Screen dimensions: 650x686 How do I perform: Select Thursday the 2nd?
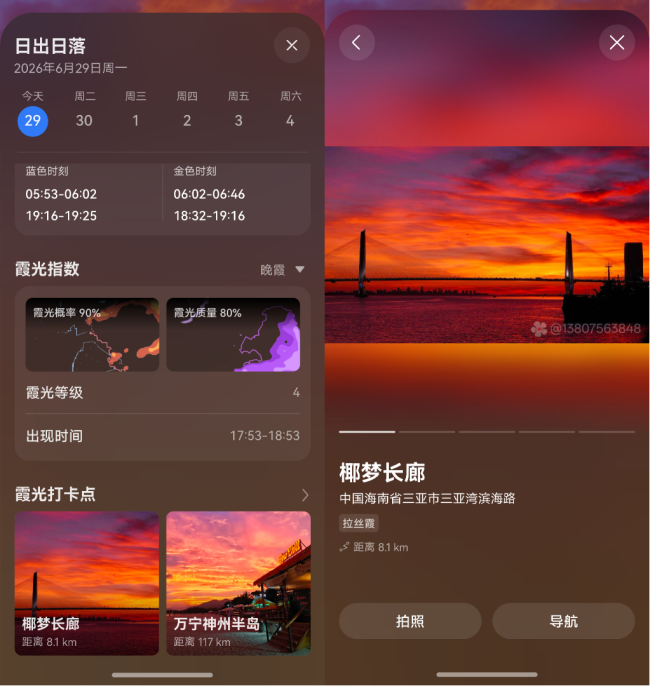(x=187, y=120)
